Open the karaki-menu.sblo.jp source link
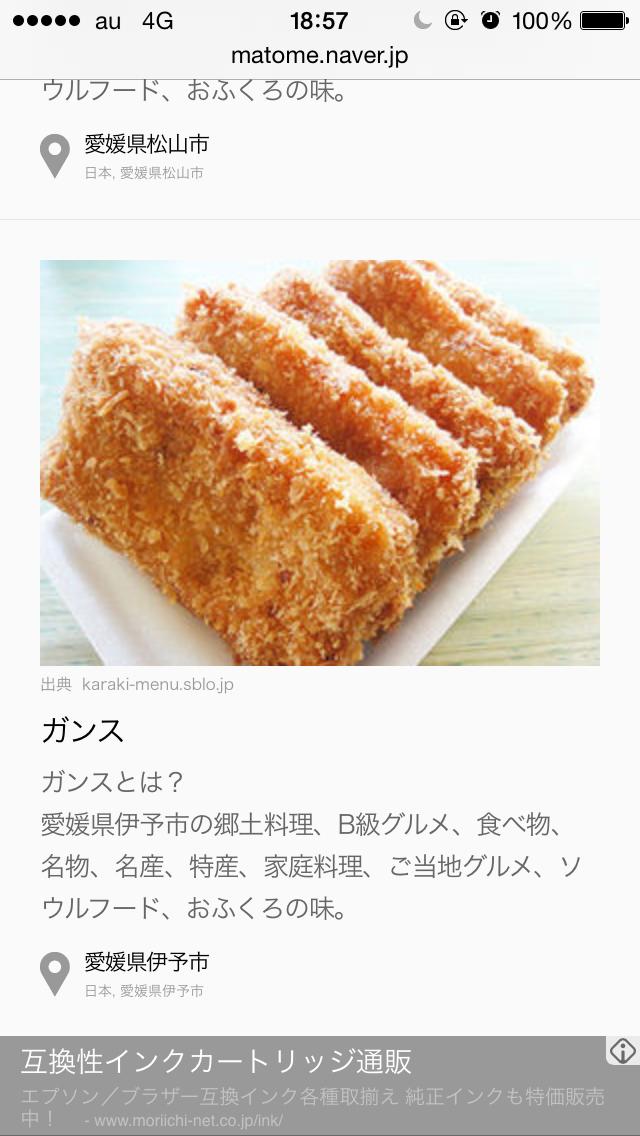 click(157, 685)
